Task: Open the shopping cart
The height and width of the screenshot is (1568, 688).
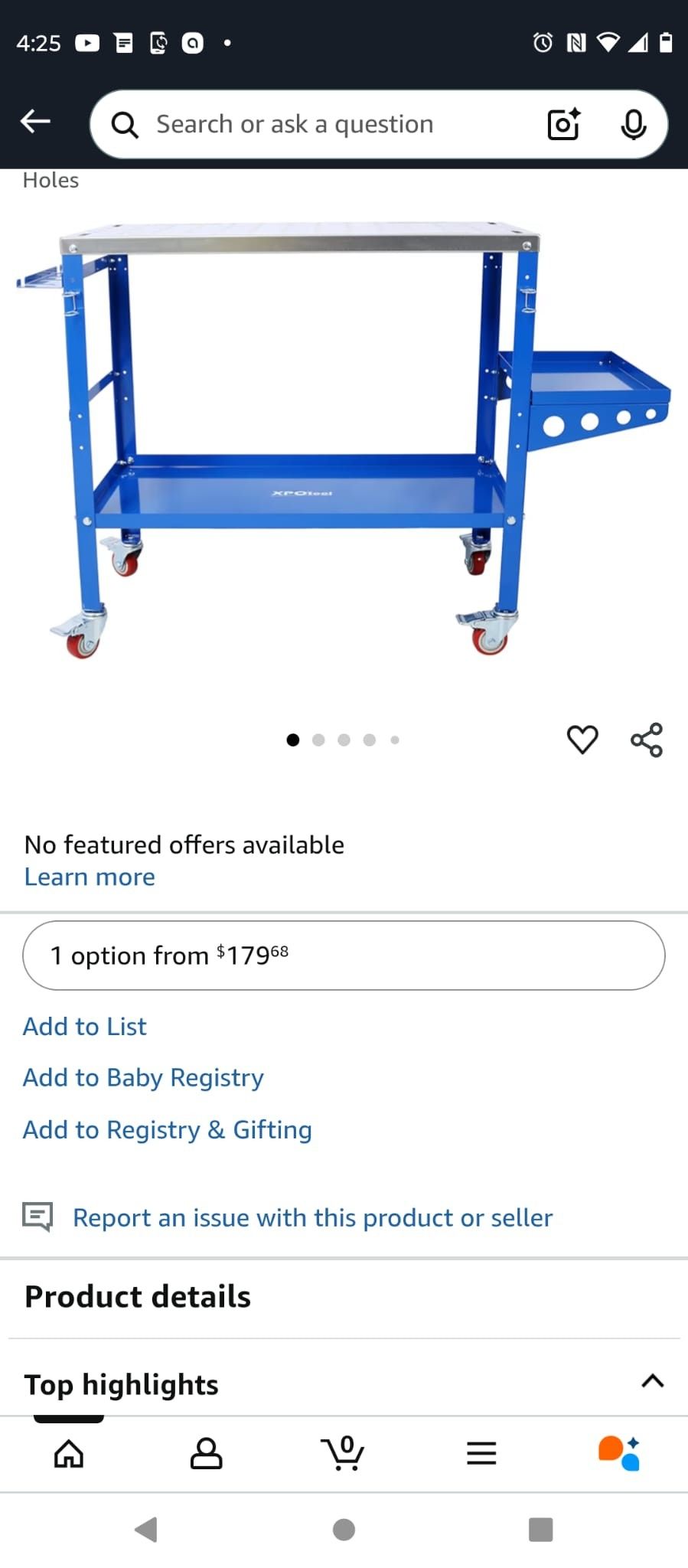Action: tap(343, 1452)
